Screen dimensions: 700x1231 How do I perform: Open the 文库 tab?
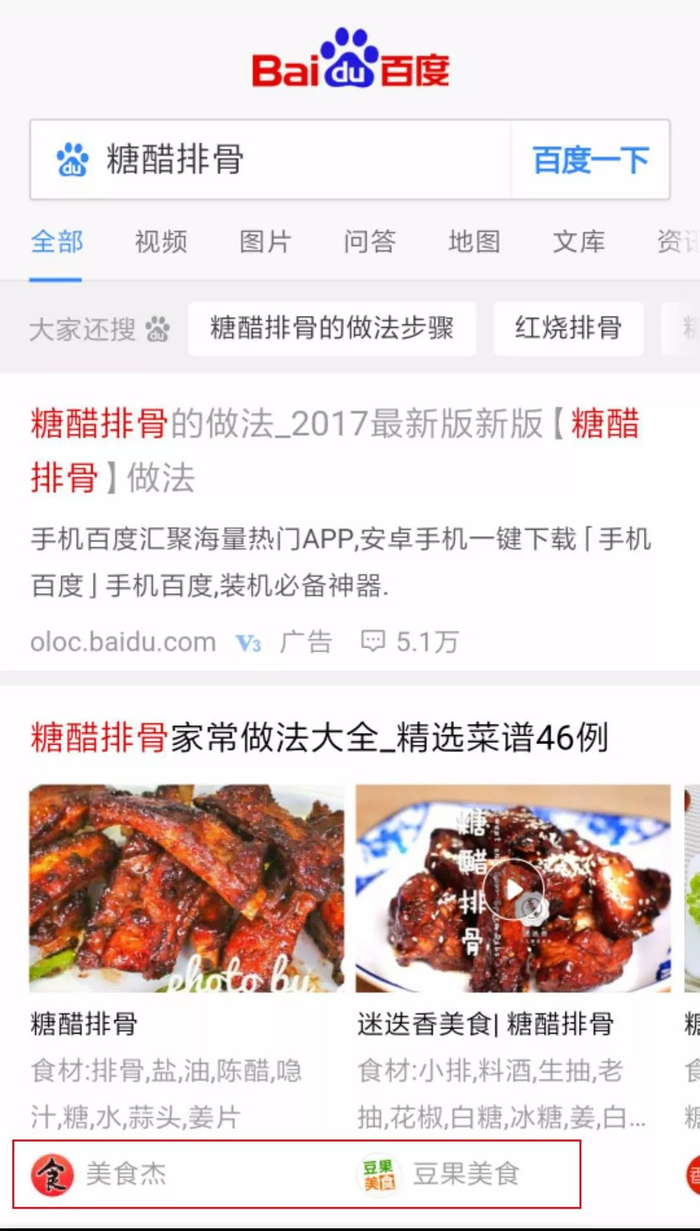[579, 241]
